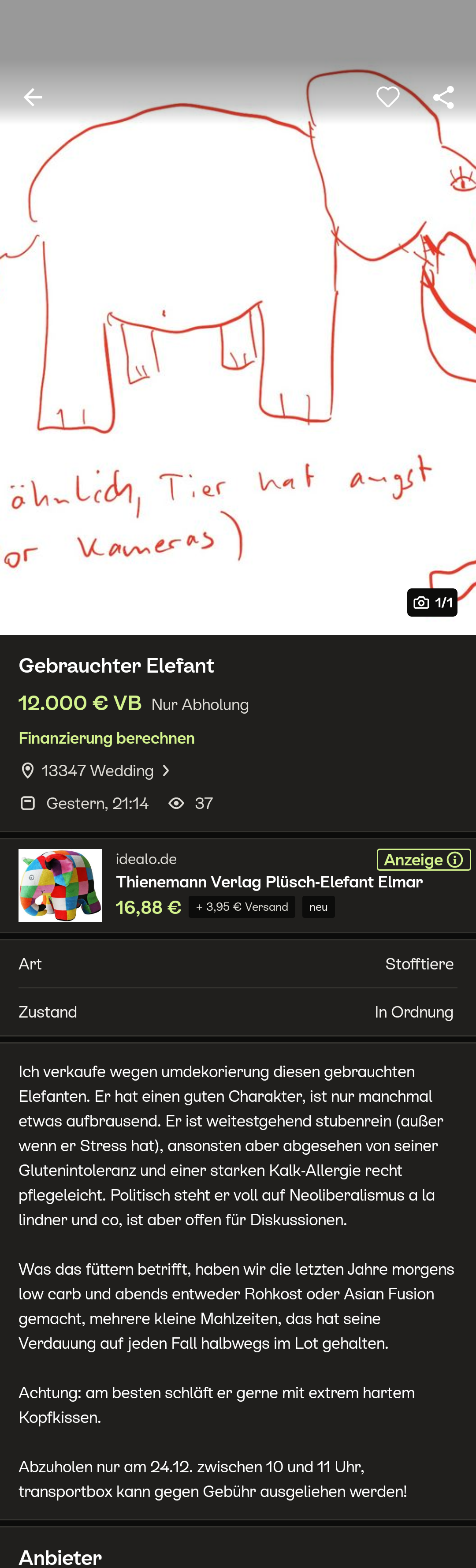Go back from the listing
Screen dimensions: 476x1568
point(33,97)
